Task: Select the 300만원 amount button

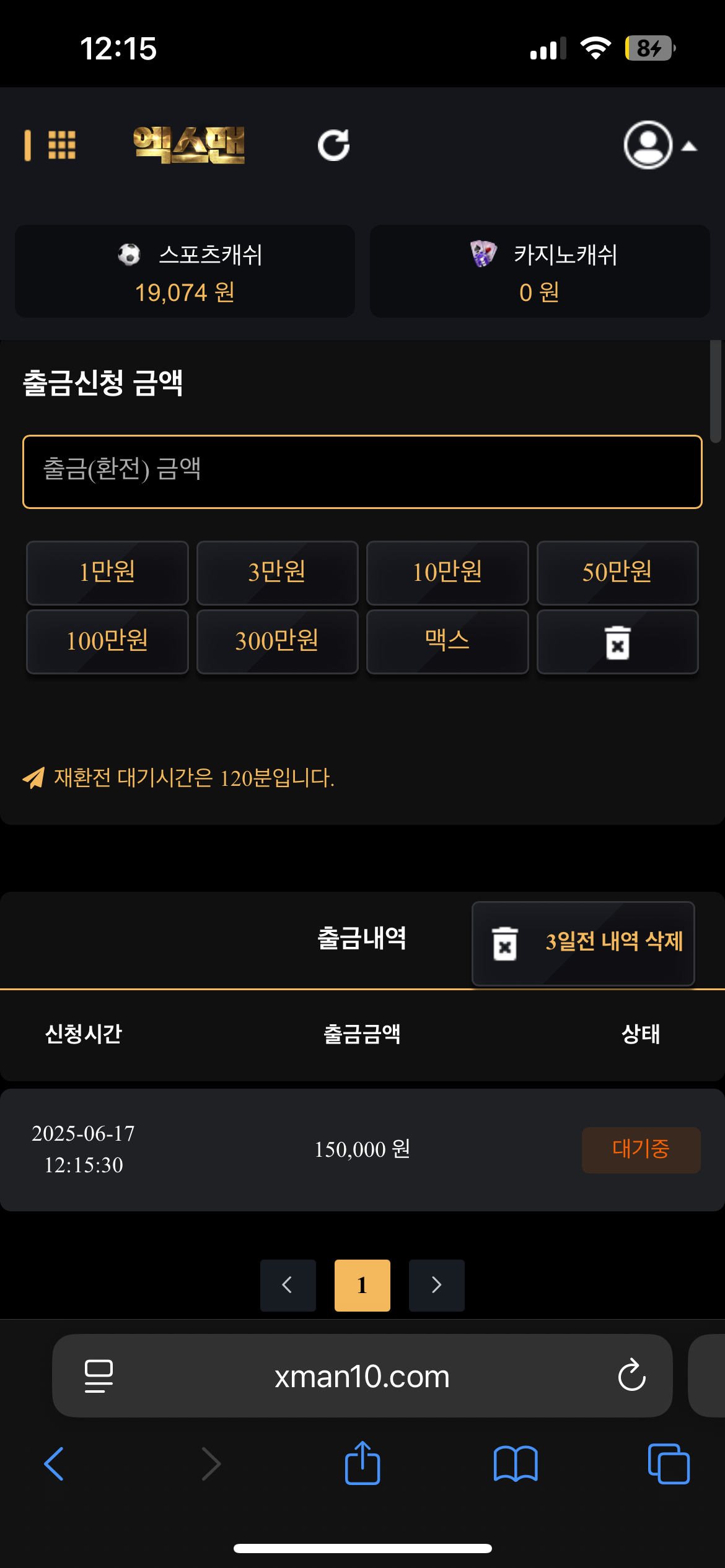Action: [x=277, y=641]
